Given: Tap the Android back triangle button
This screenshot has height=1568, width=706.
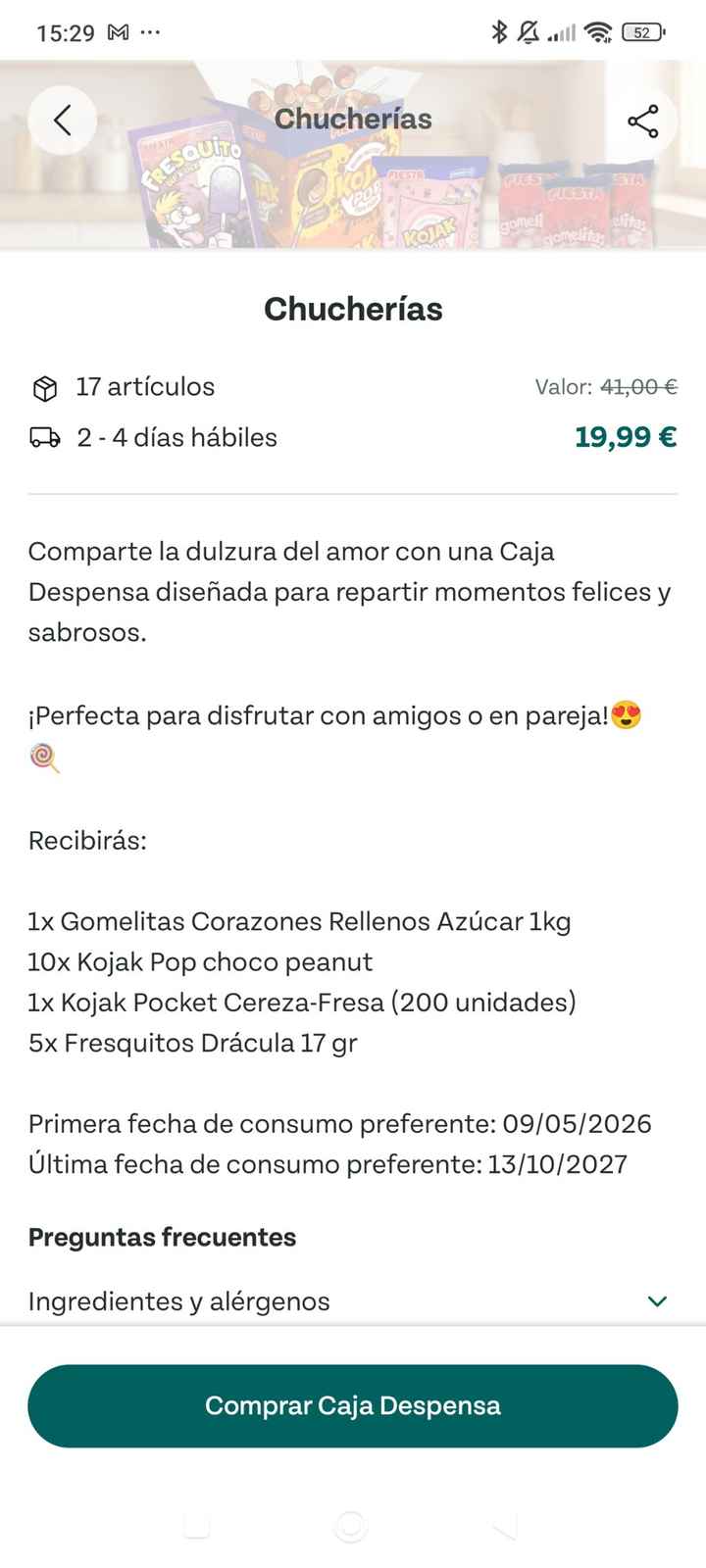Looking at the screenshot, I should (x=504, y=1525).
